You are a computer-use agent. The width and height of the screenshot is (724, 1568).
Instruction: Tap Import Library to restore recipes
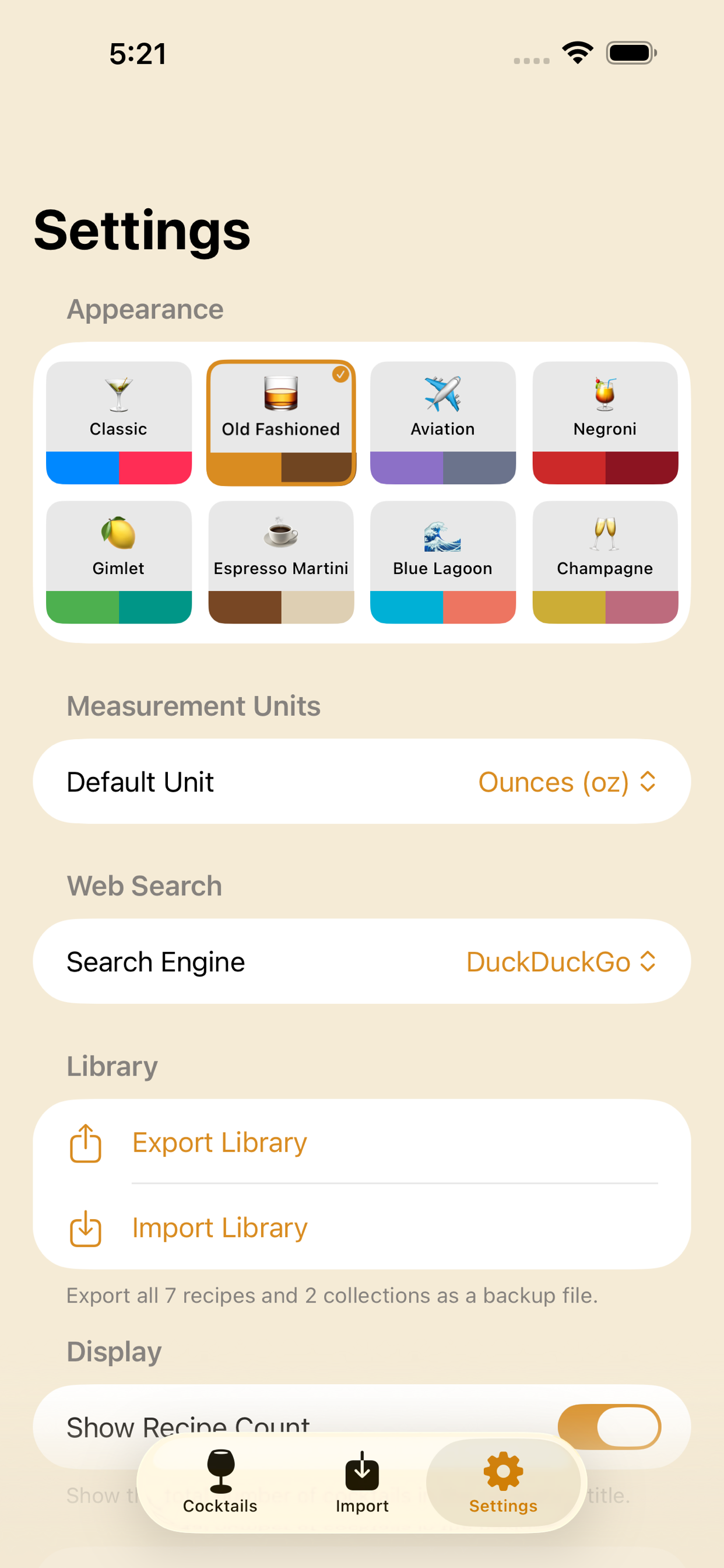tap(220, 1228)
